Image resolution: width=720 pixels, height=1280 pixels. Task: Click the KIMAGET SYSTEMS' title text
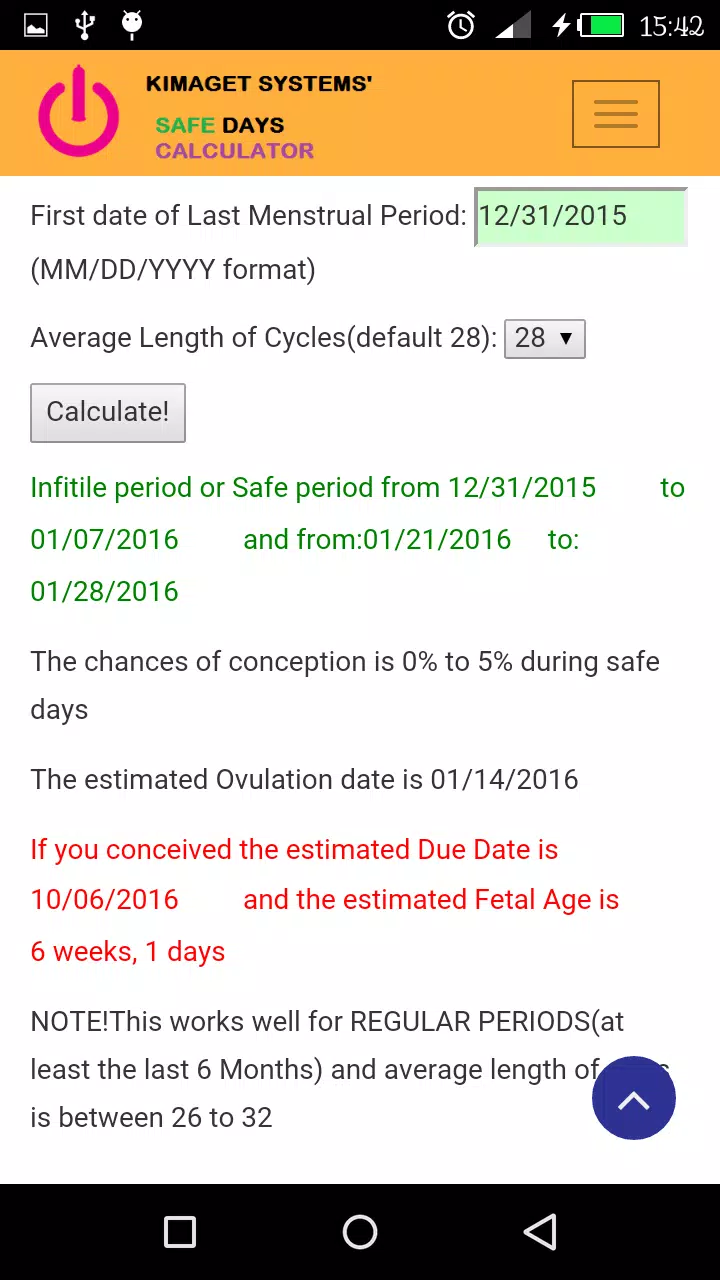pos(259,84)
